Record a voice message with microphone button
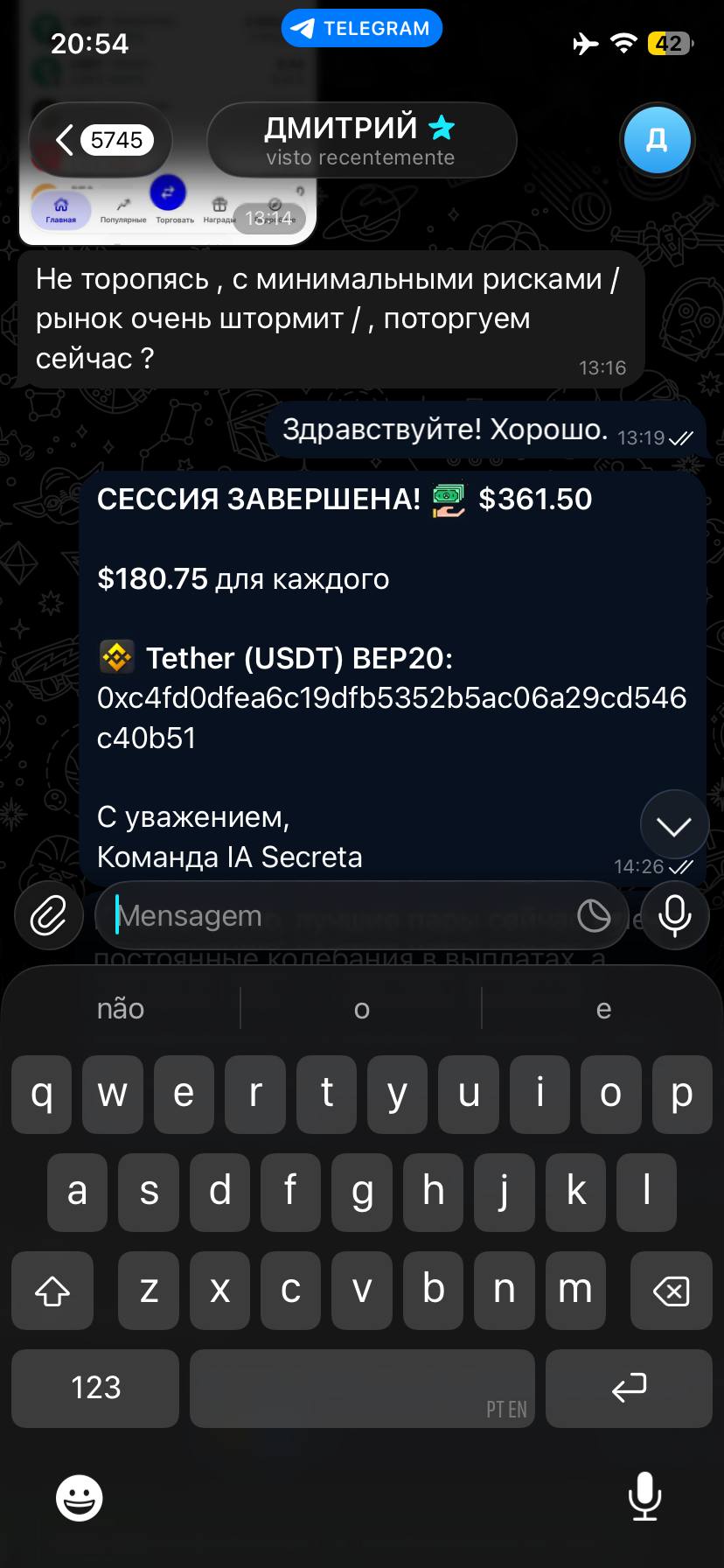Image resolution: width=724 pixels, height=1568 pixels. pos(674,916)
